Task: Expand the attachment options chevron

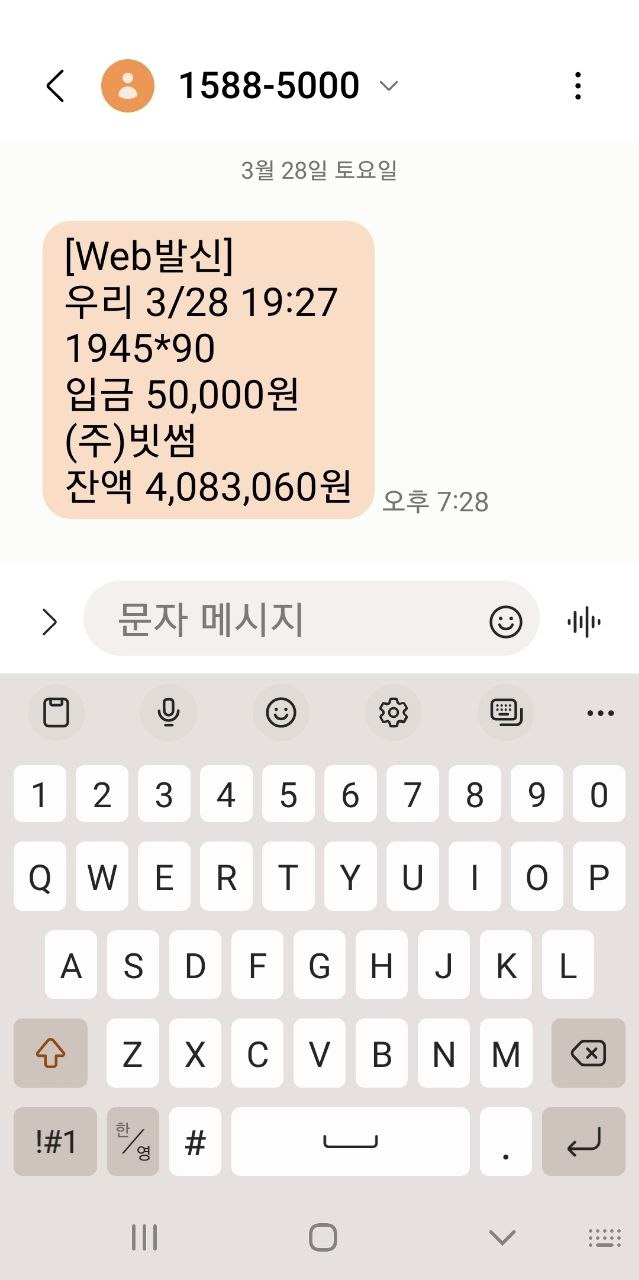Action: point(49,622)
